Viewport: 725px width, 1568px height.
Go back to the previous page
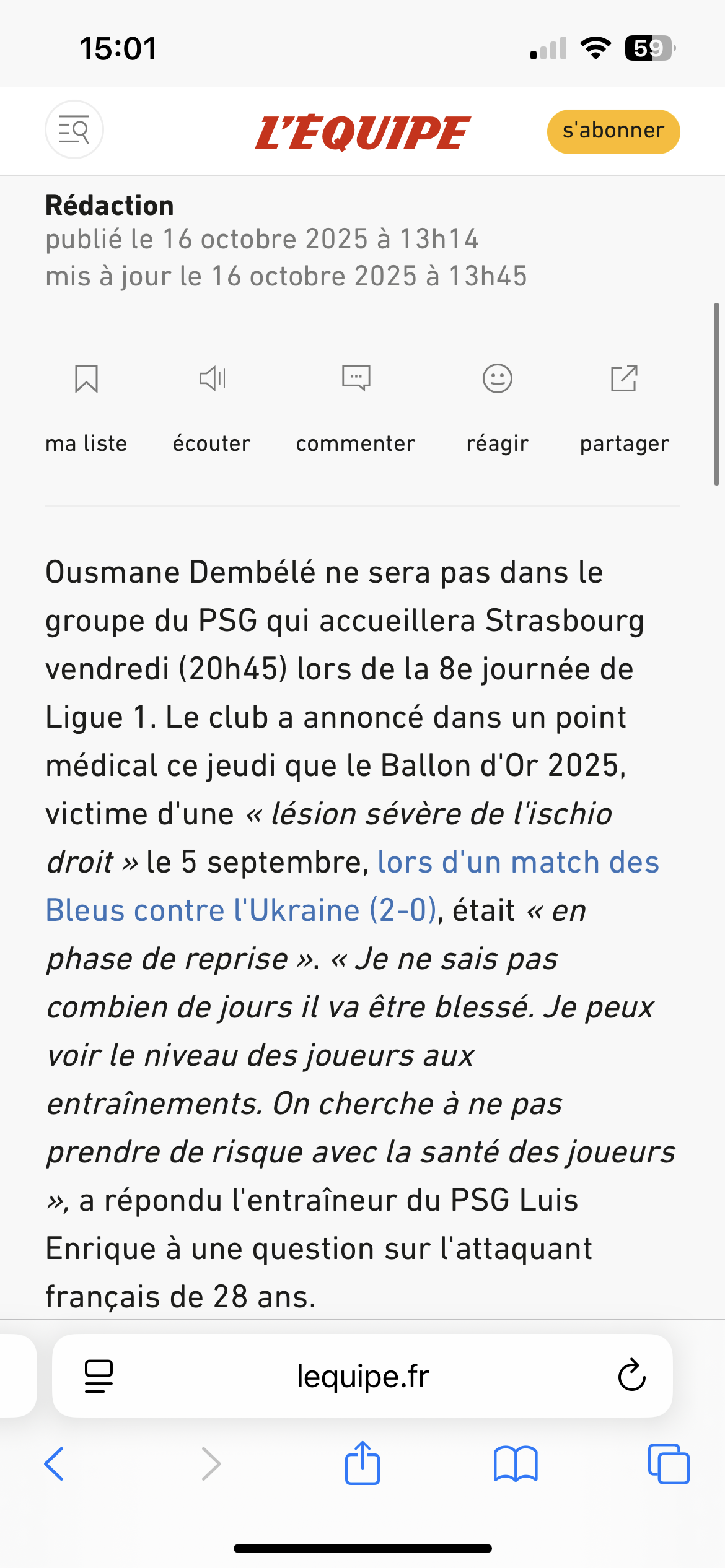coord(54,1464)
